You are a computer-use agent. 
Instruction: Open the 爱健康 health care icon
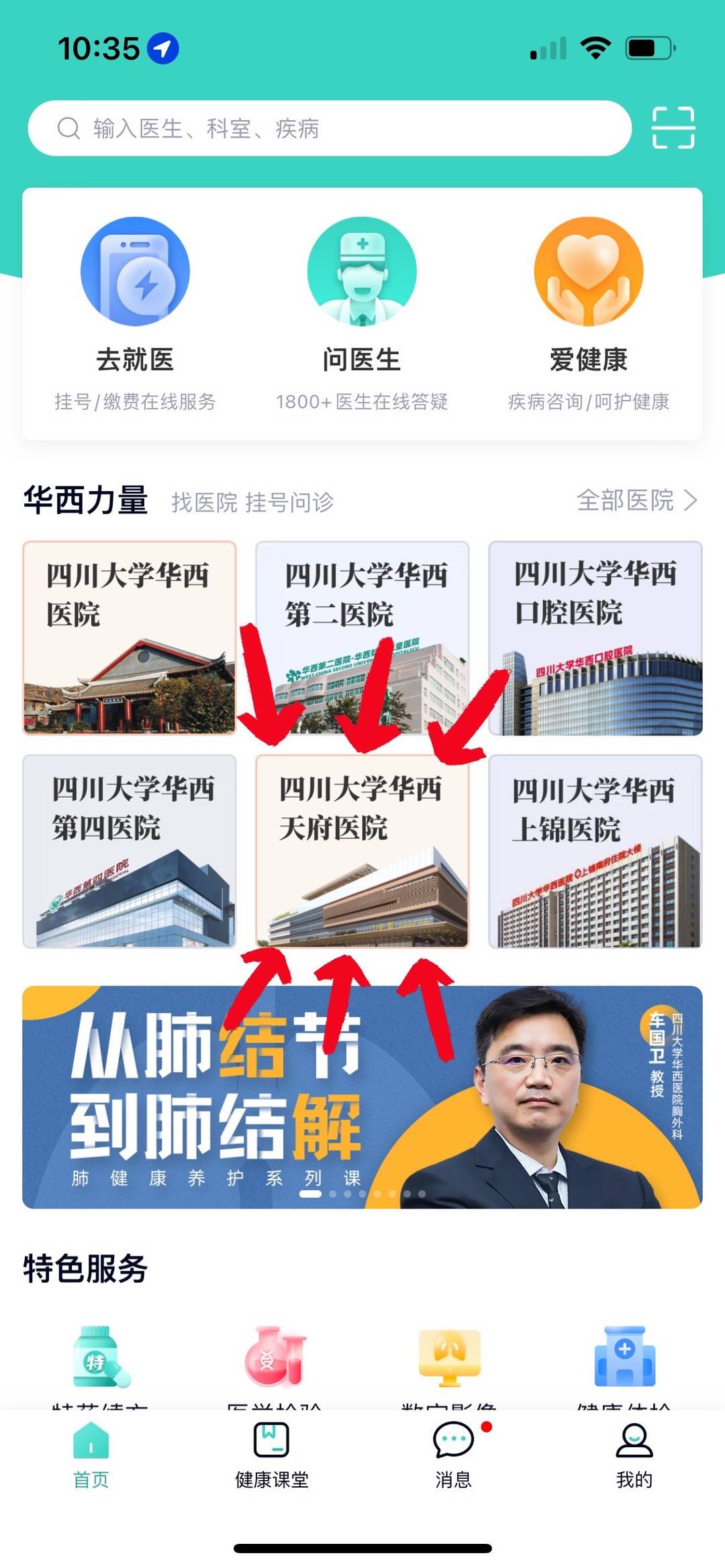click(x=588, y=270)
